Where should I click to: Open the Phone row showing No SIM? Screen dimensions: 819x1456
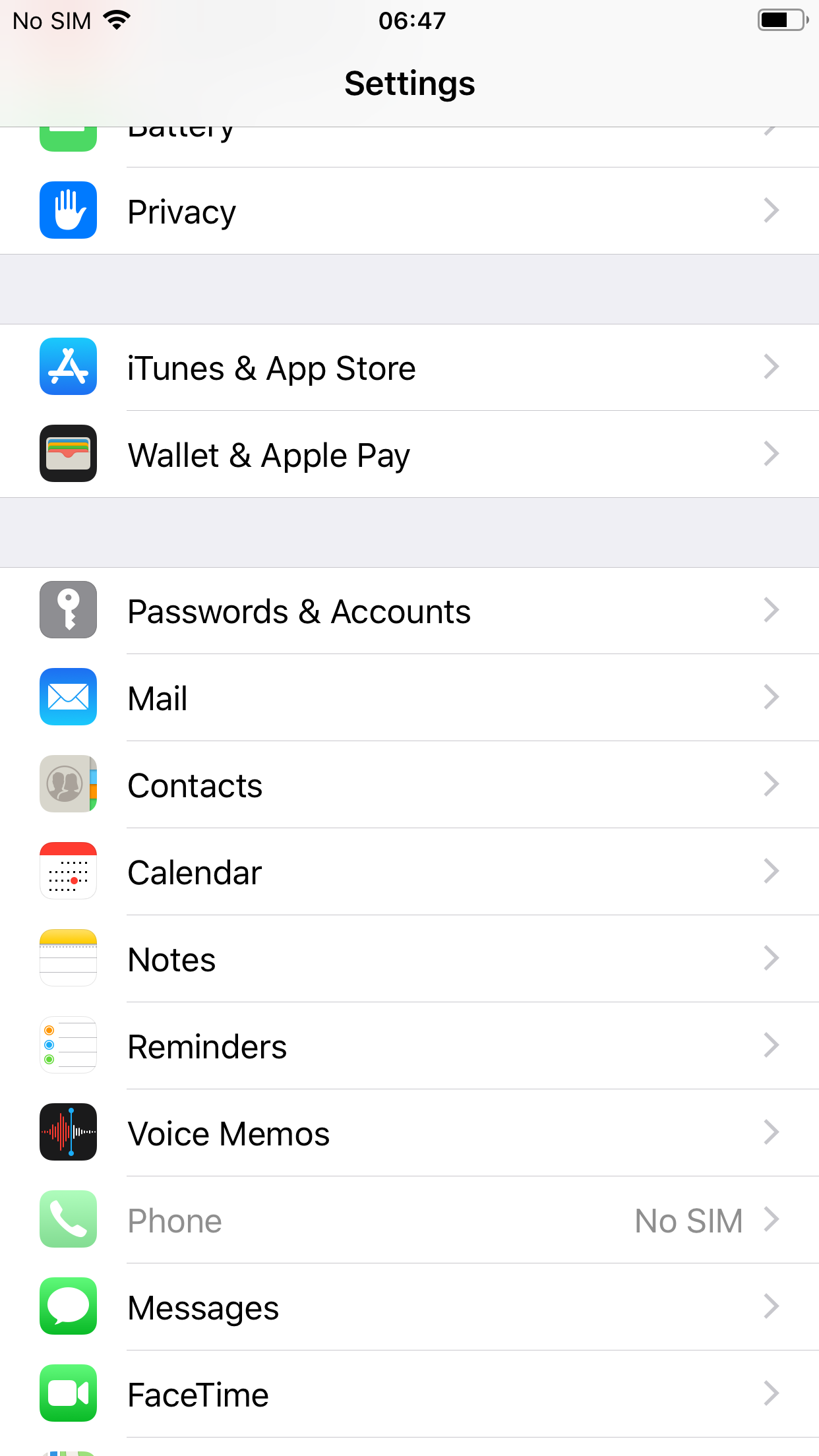coord(409,1220)
